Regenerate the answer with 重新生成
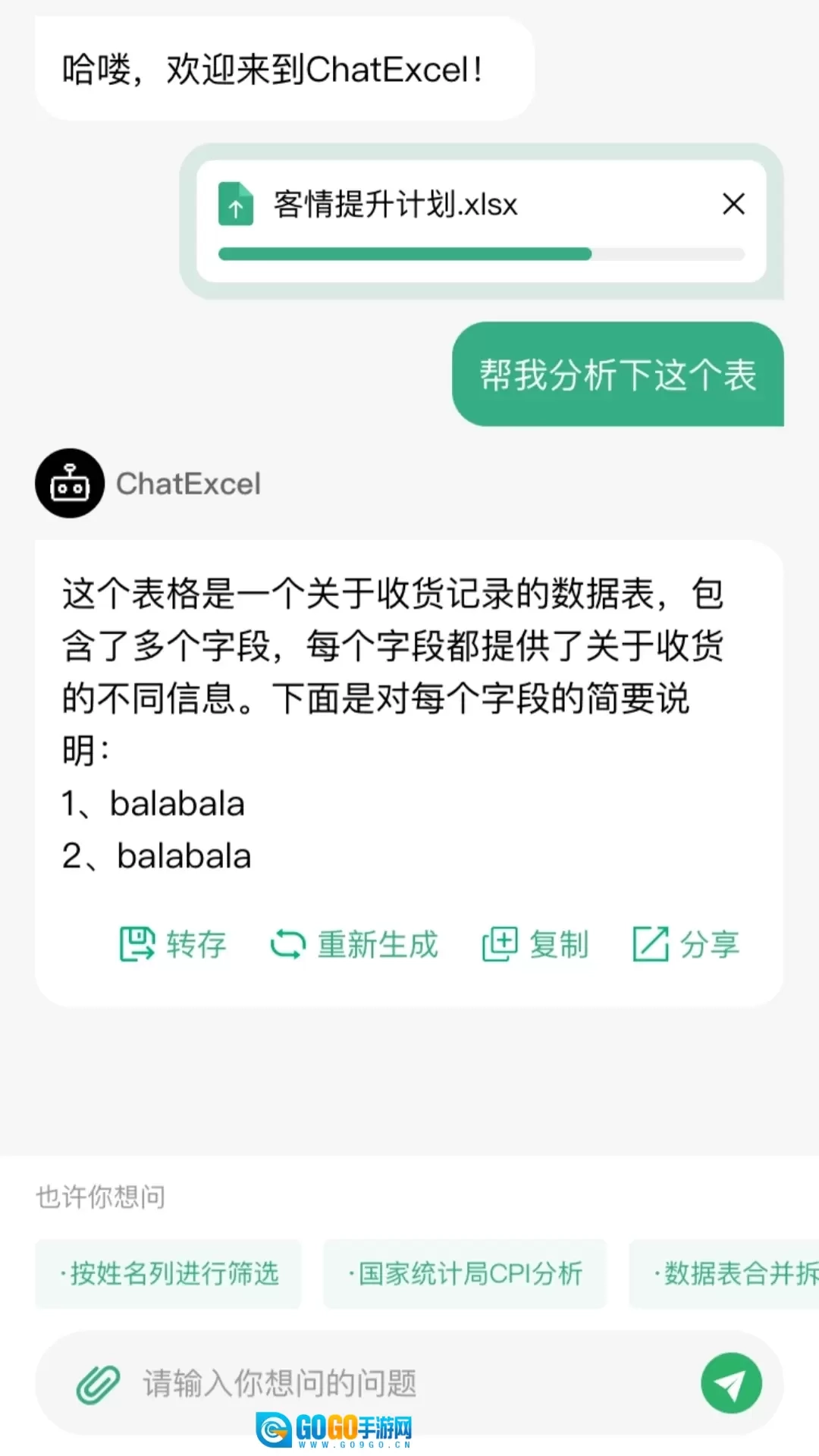 [x=354, y=944]
